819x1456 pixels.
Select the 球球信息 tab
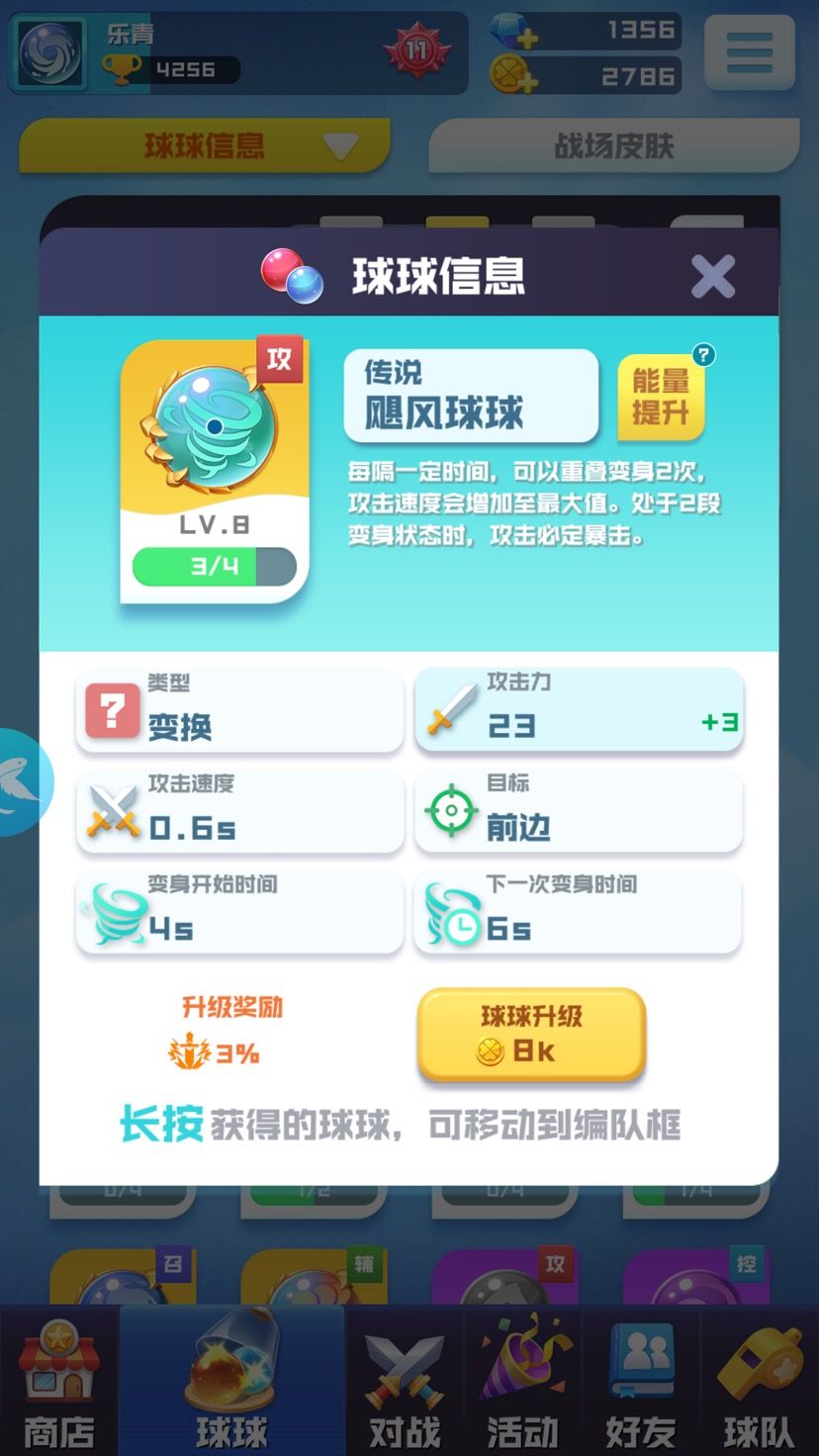(x=203, y=145)
